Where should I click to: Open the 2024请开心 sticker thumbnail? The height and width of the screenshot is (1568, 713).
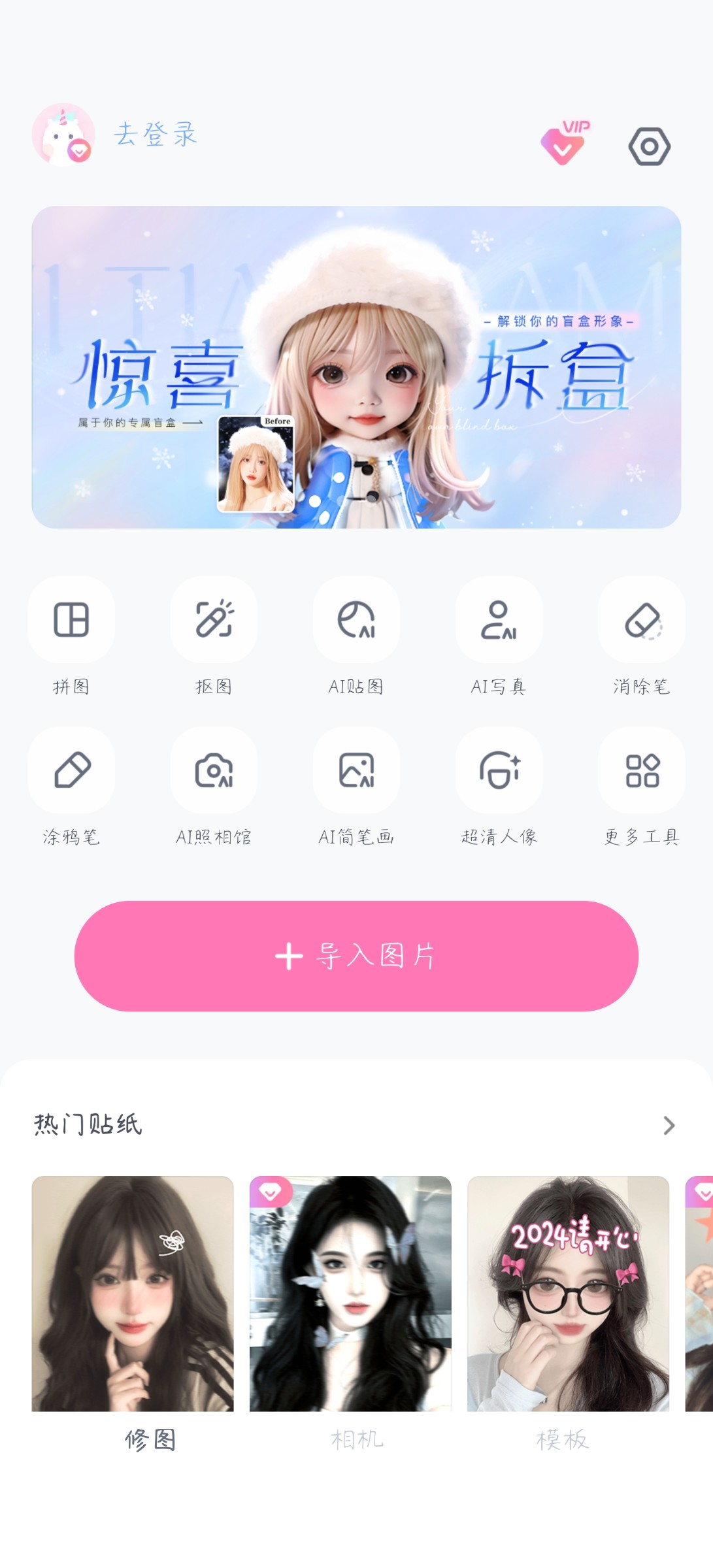568,1293
